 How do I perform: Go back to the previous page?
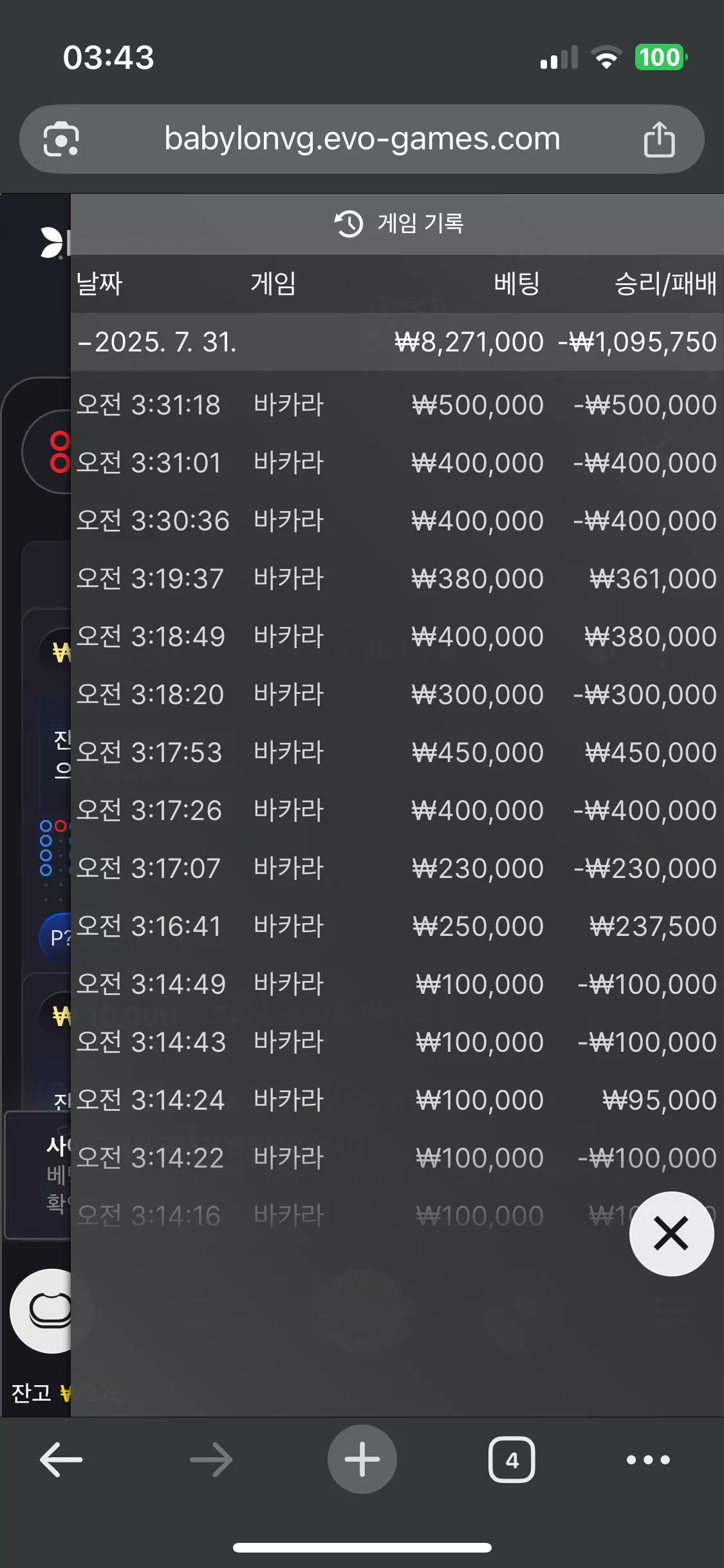pyautogui.click(x=62, y=1459)
